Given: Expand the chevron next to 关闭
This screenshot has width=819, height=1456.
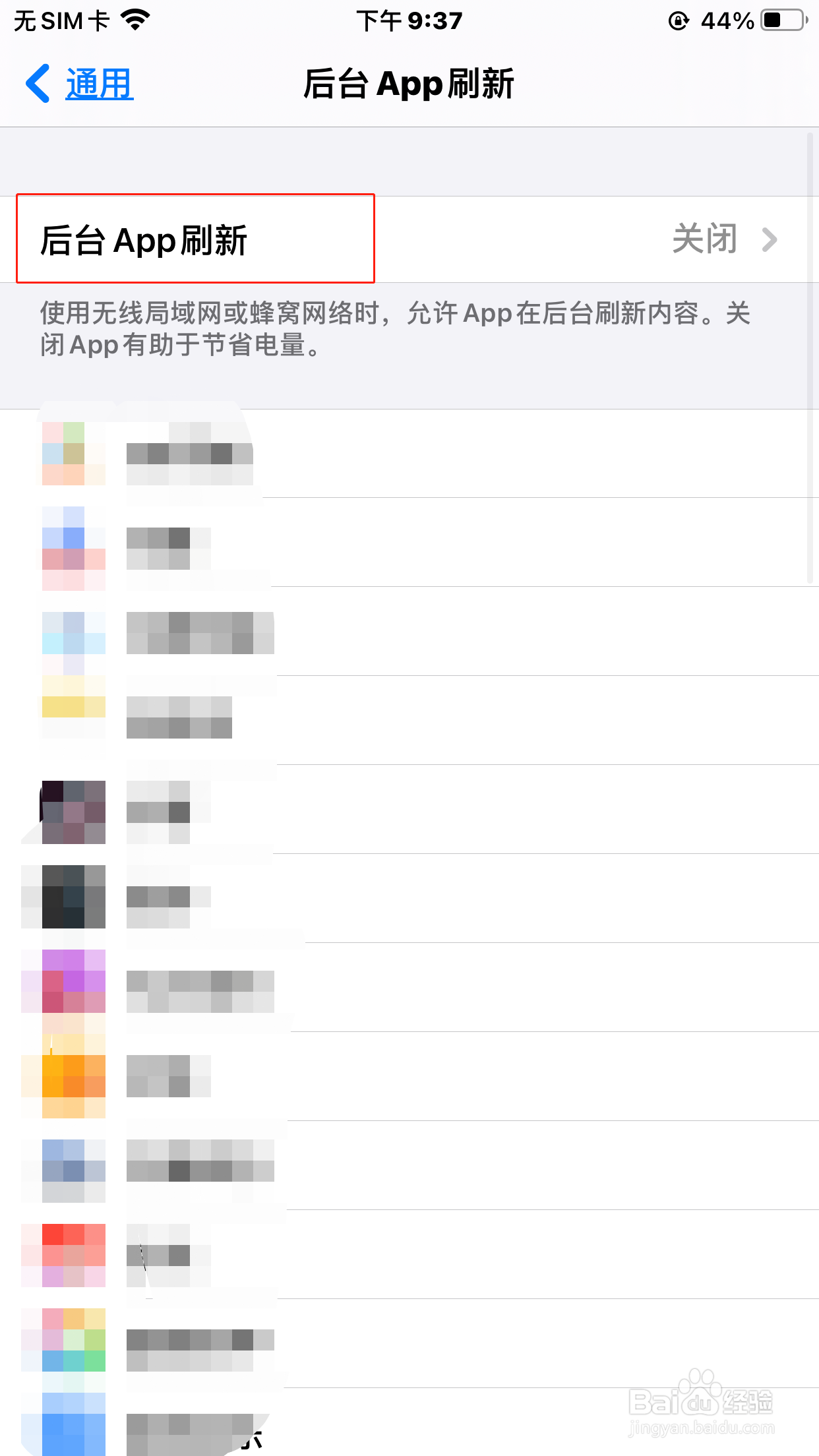Looking at the screenshot, I should tap(770, 239).
